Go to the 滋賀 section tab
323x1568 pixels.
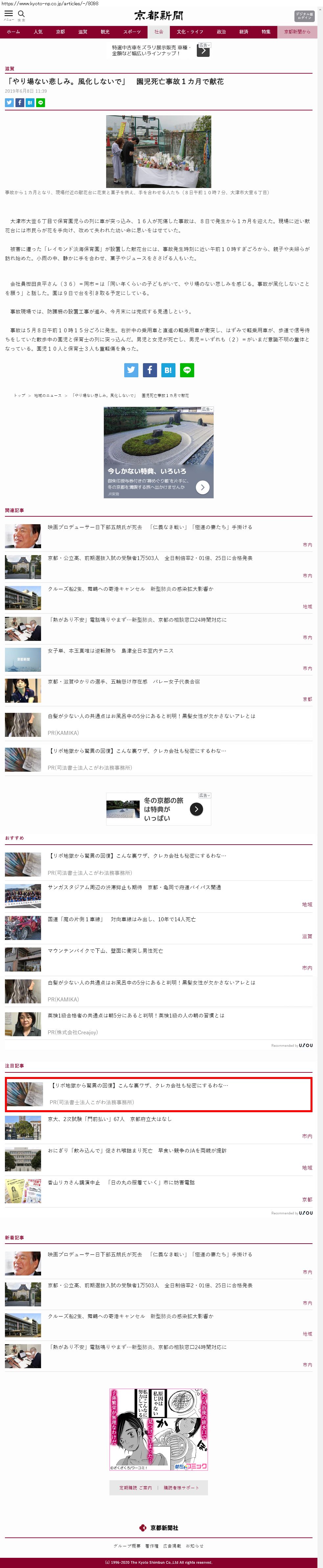point(83,32)
